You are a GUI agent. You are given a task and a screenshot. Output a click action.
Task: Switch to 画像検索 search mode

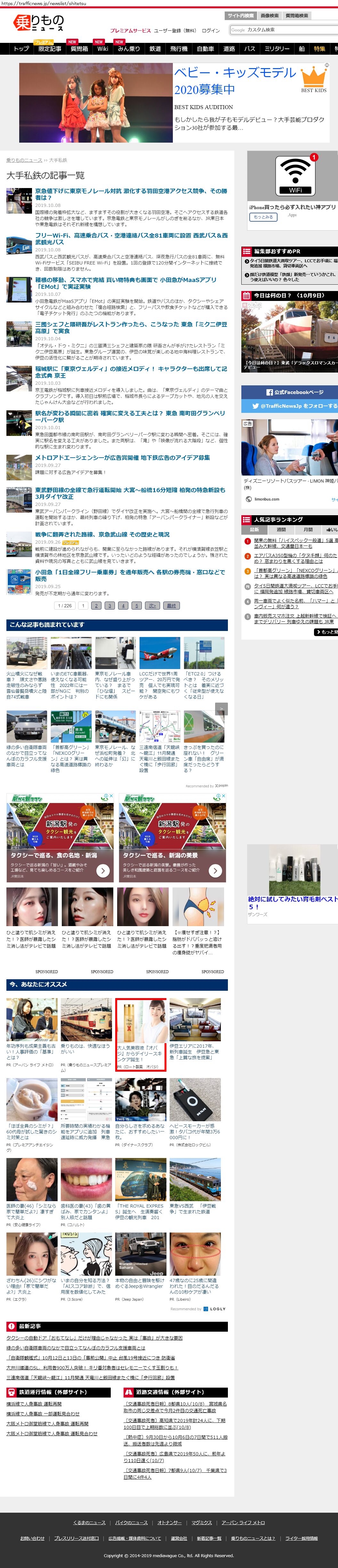(269, 16)
